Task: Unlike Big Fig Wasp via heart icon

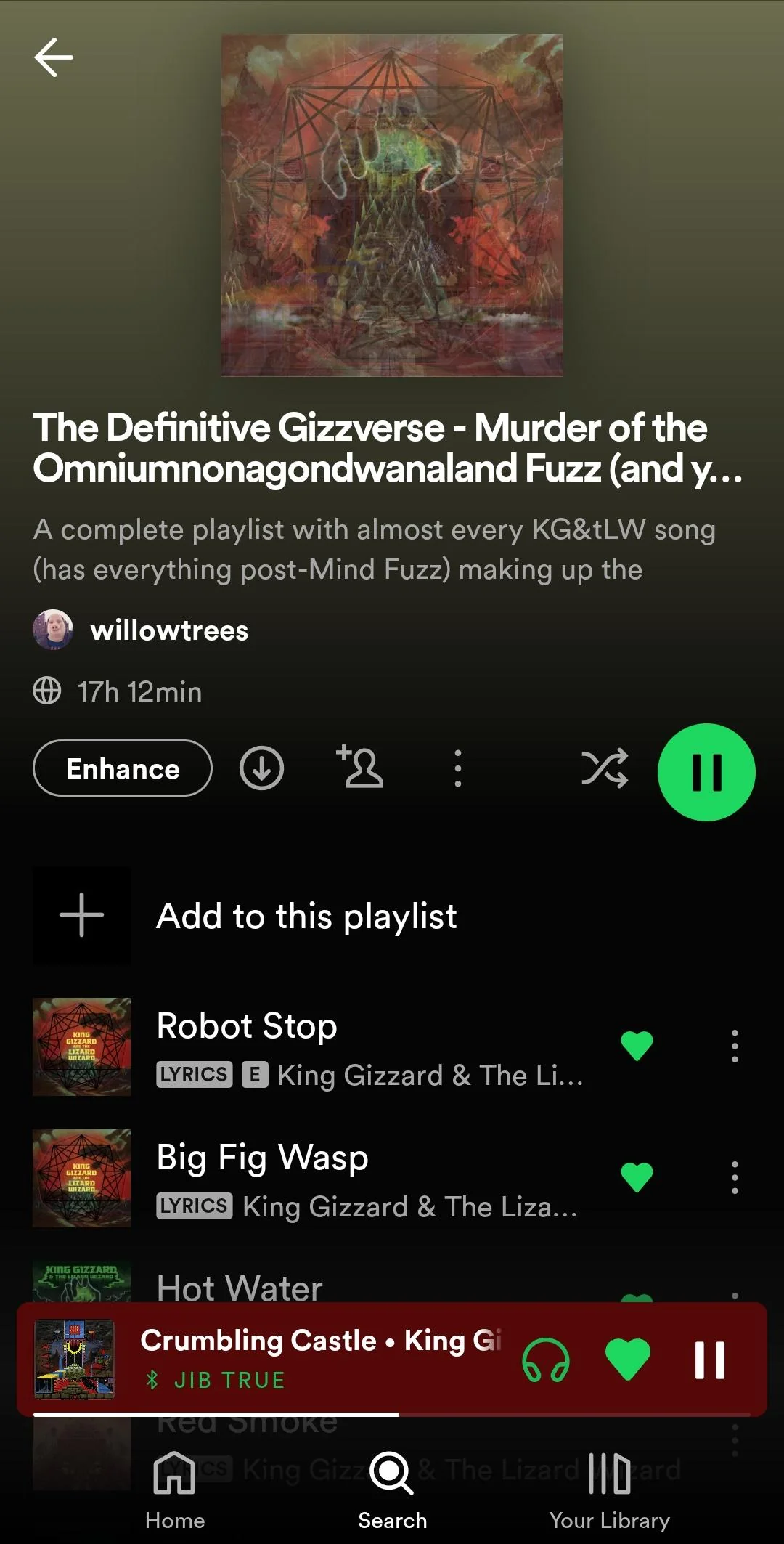Action: pos(637,1177)
